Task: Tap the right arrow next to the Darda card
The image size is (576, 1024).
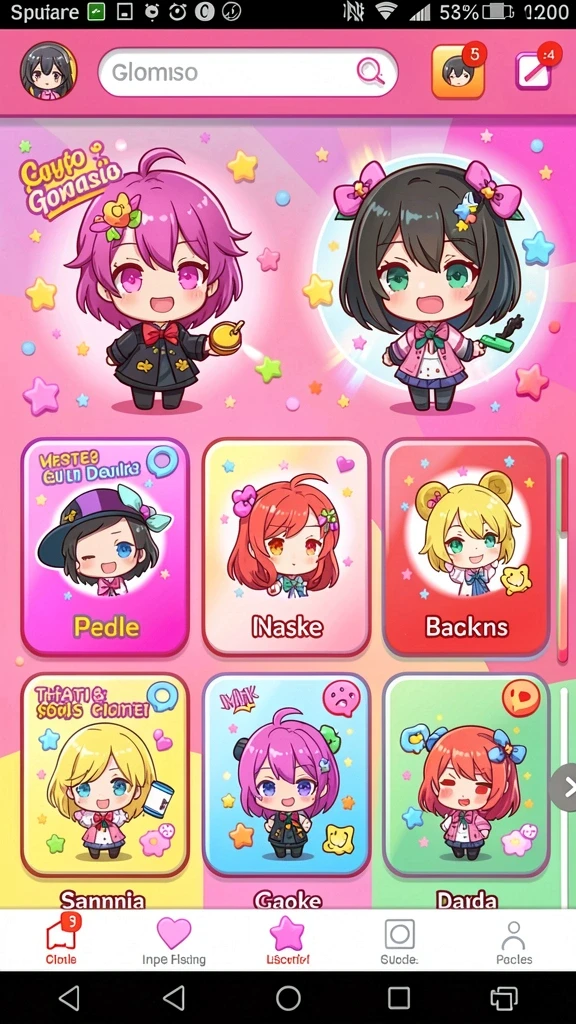Action: 566,787
